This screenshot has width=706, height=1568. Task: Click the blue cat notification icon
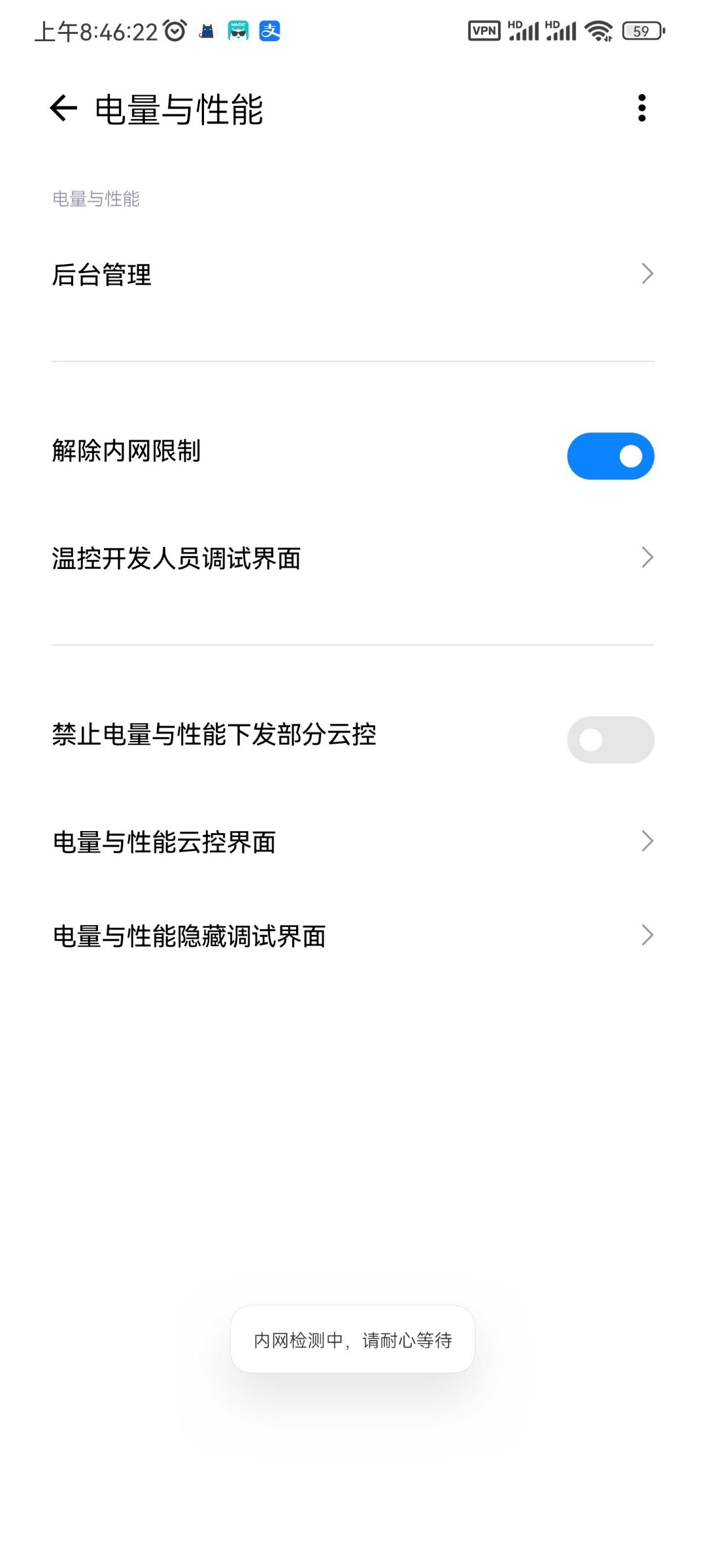[x=205, y=29]
